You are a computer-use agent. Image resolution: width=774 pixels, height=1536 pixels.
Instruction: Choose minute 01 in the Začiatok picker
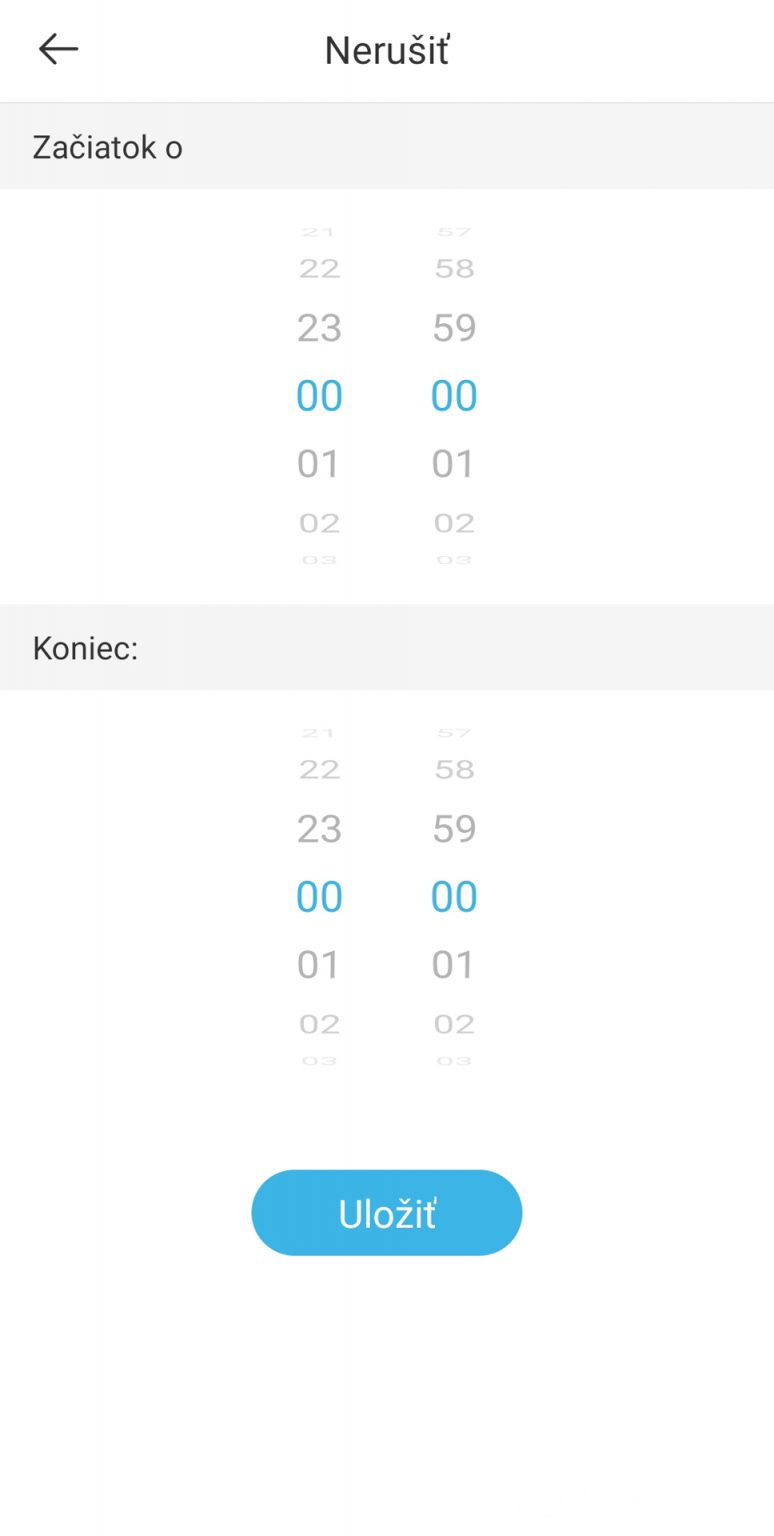point(454,464)
